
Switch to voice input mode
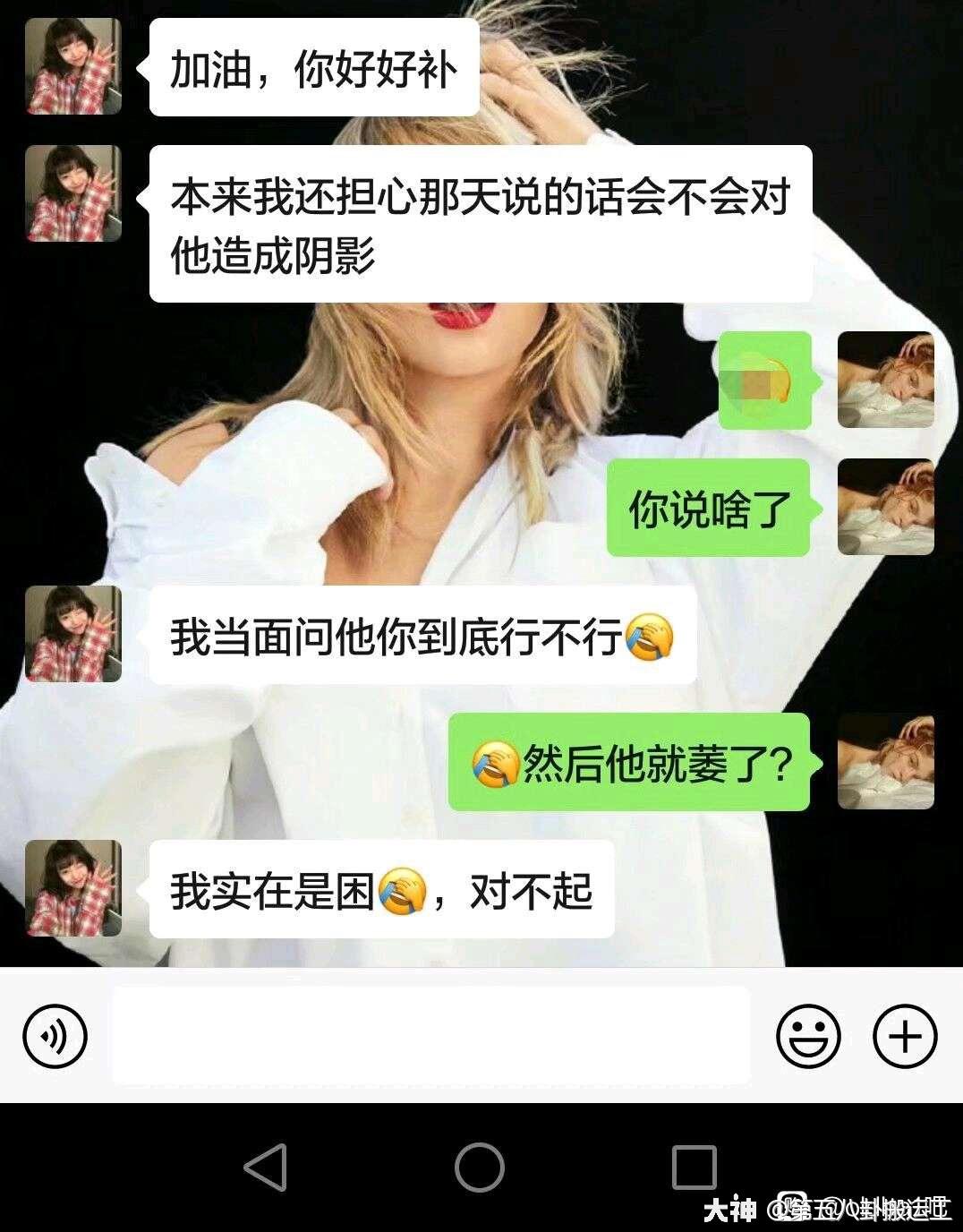pyautogui.click(x=54, y=1037)
